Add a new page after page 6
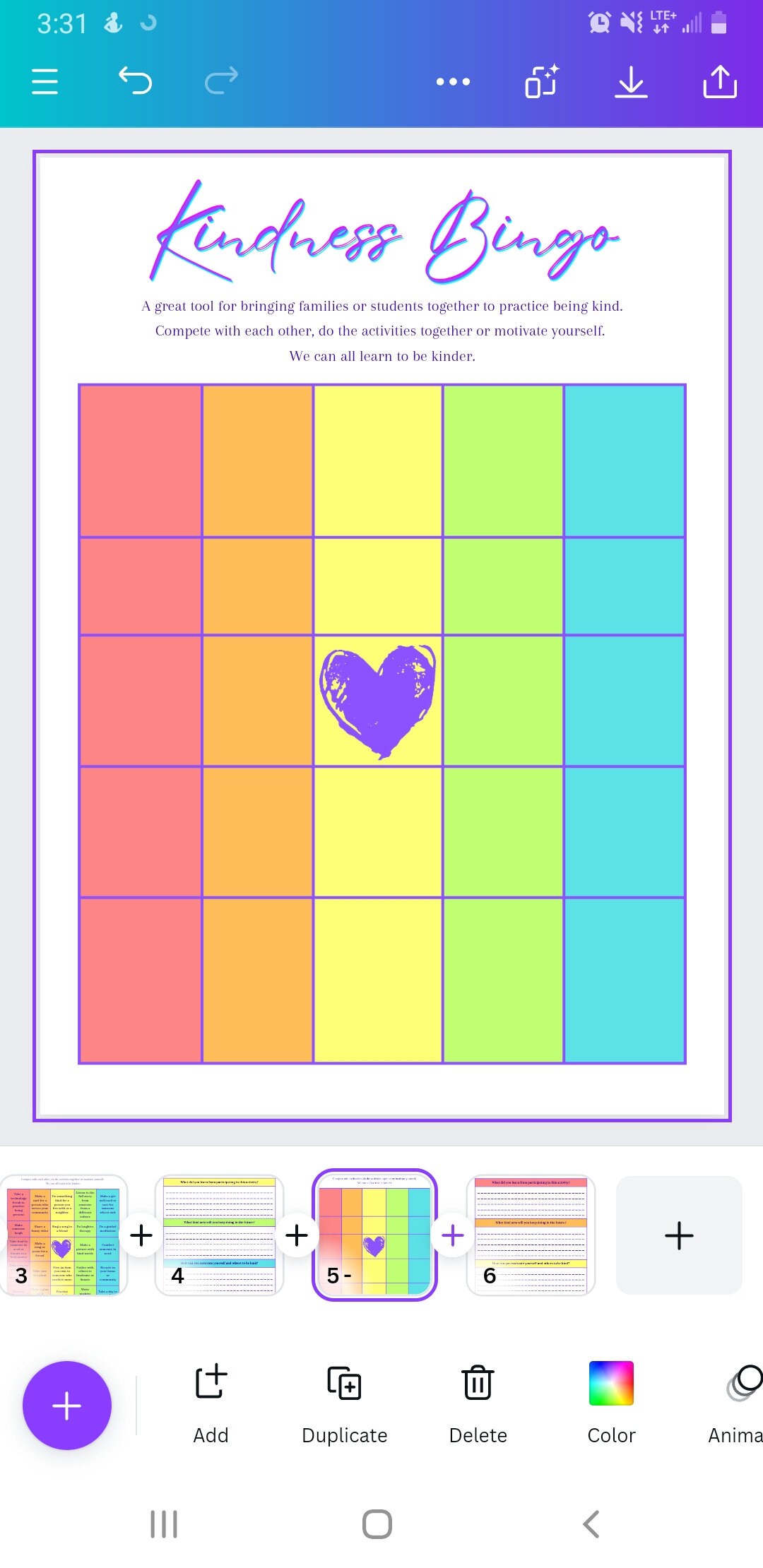This screenshot has width=763, height=1568. pyautogui.click(x=679, y=1235)
